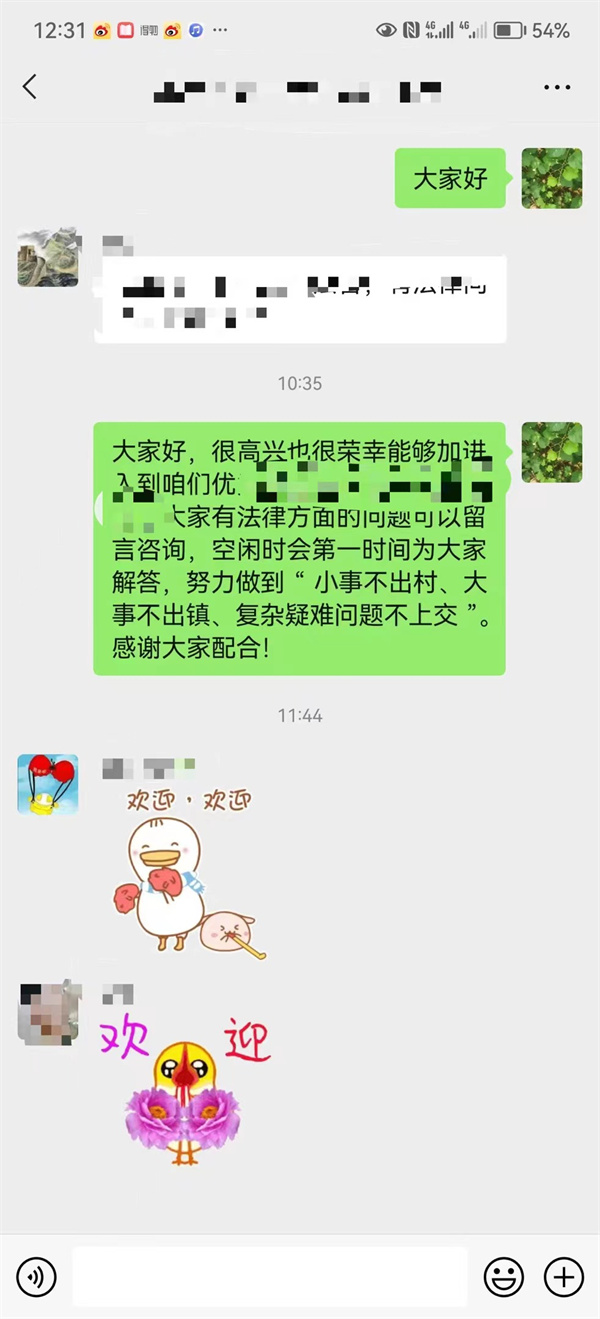Open the red balloons avatar profile
Viewport: 600px width, 1319px height.
[48, 784]
